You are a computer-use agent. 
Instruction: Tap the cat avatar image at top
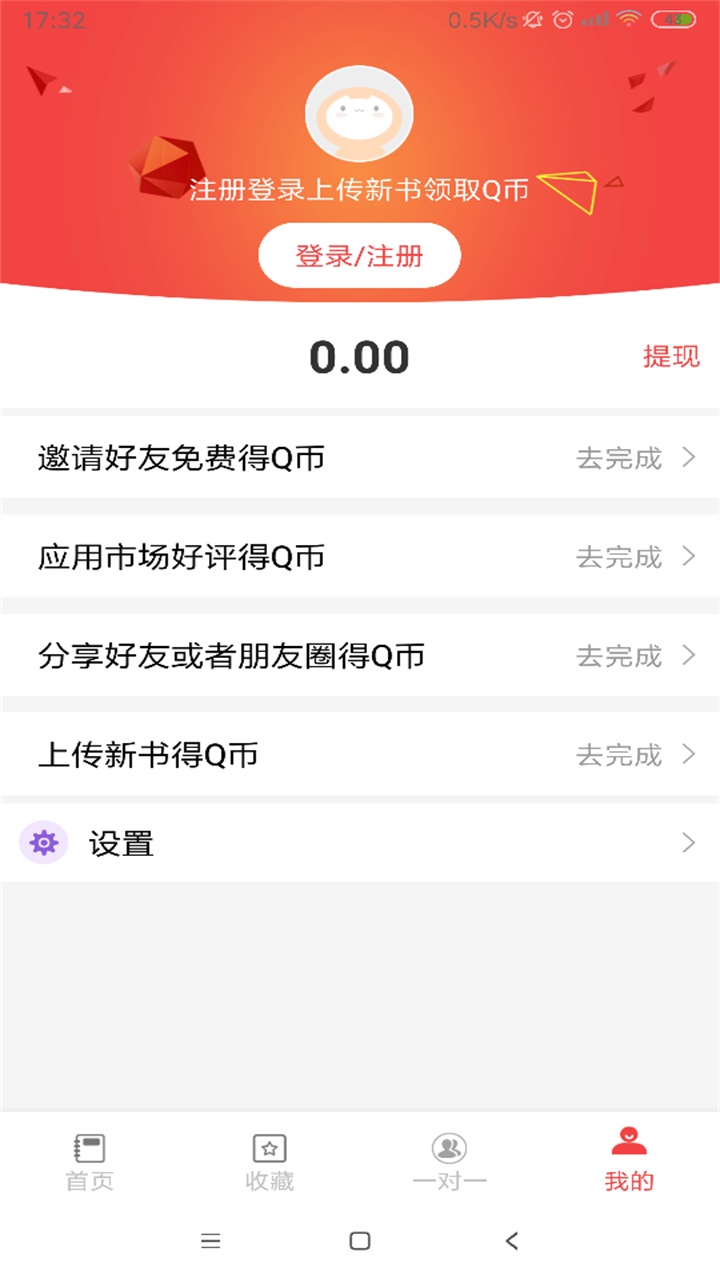click(x=360, y=113)
